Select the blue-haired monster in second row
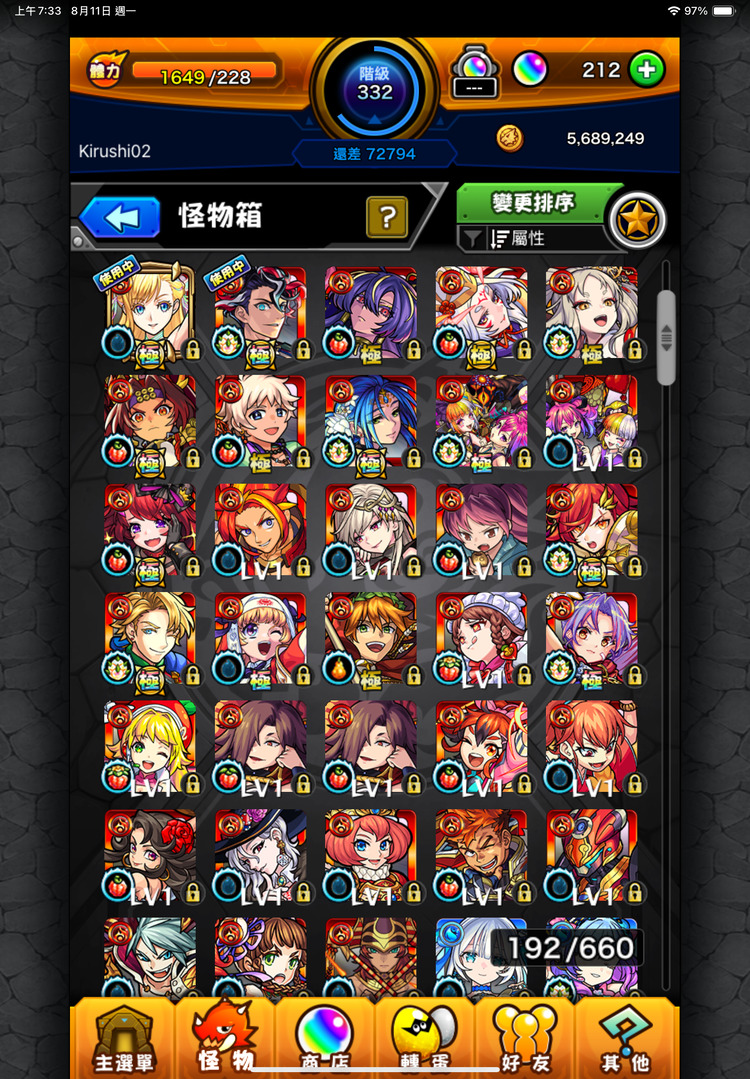This screenshot has width=750, height=1079. (371, 421)
